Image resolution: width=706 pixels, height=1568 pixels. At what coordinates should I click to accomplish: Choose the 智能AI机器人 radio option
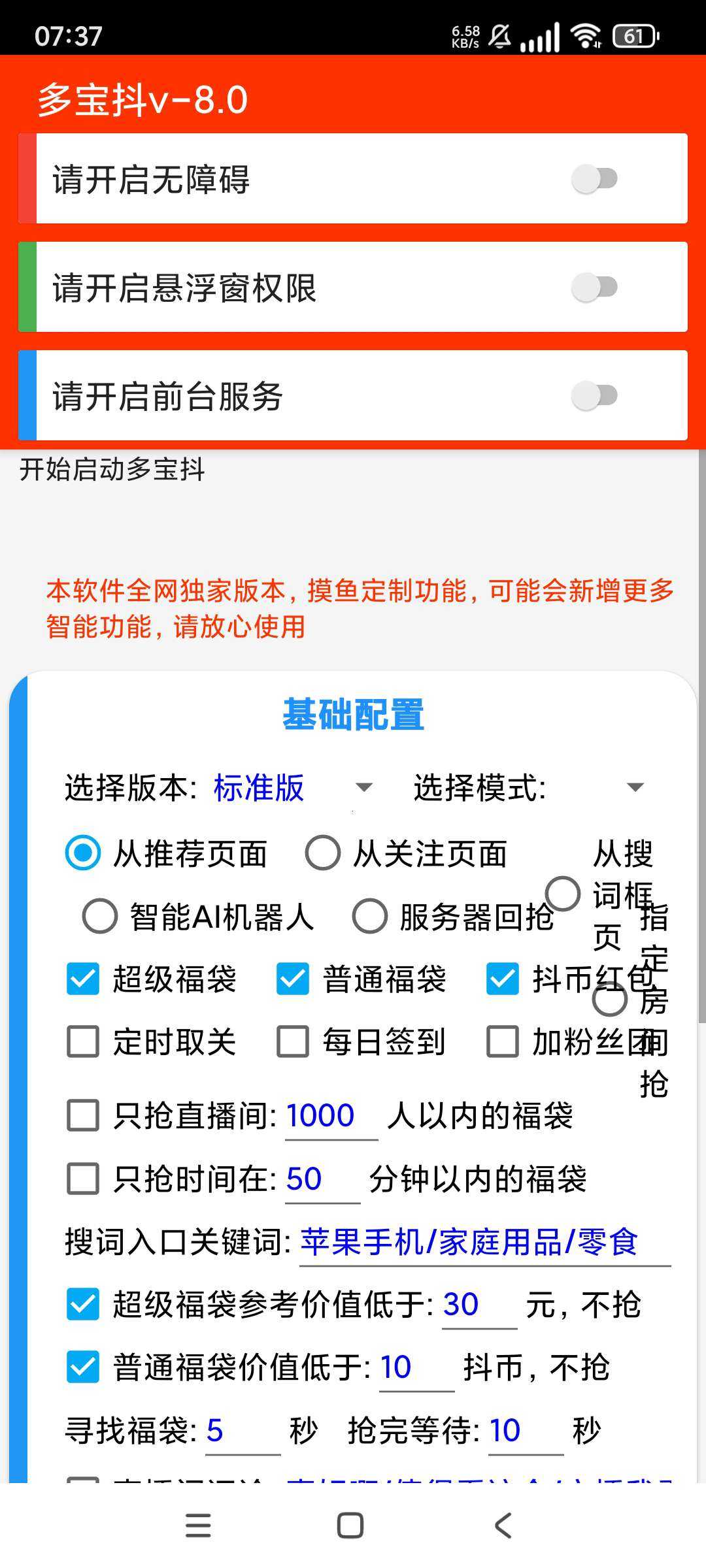(100, 916)
